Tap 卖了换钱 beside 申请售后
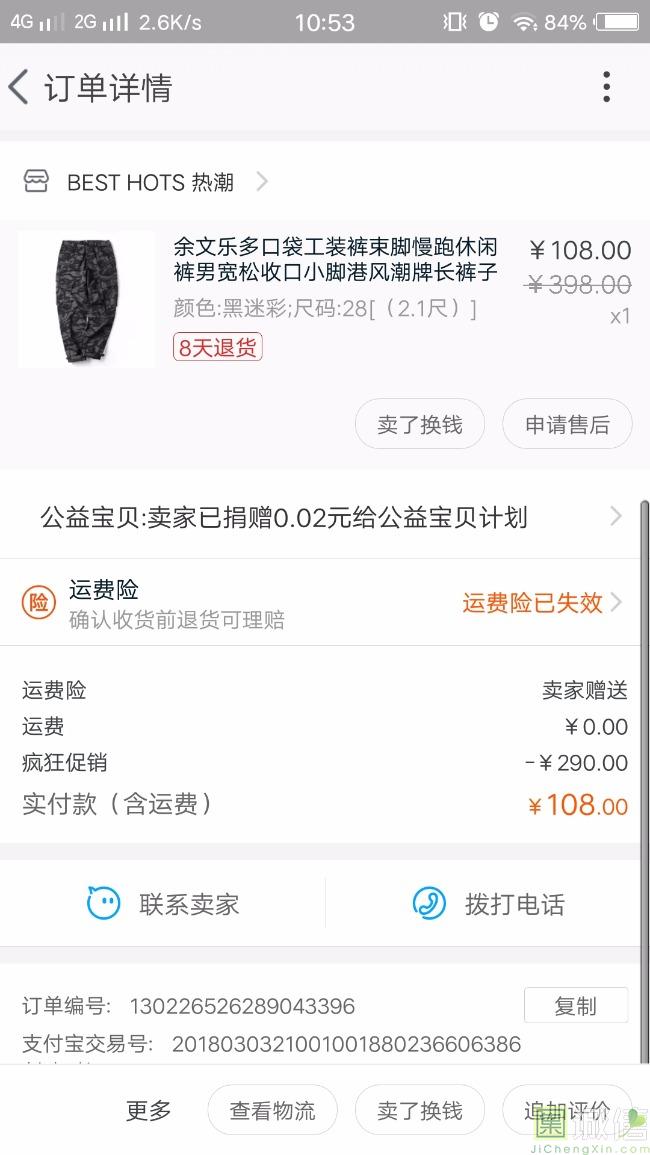The height and width of the screenshot is (1155, 650). (419, 425)
